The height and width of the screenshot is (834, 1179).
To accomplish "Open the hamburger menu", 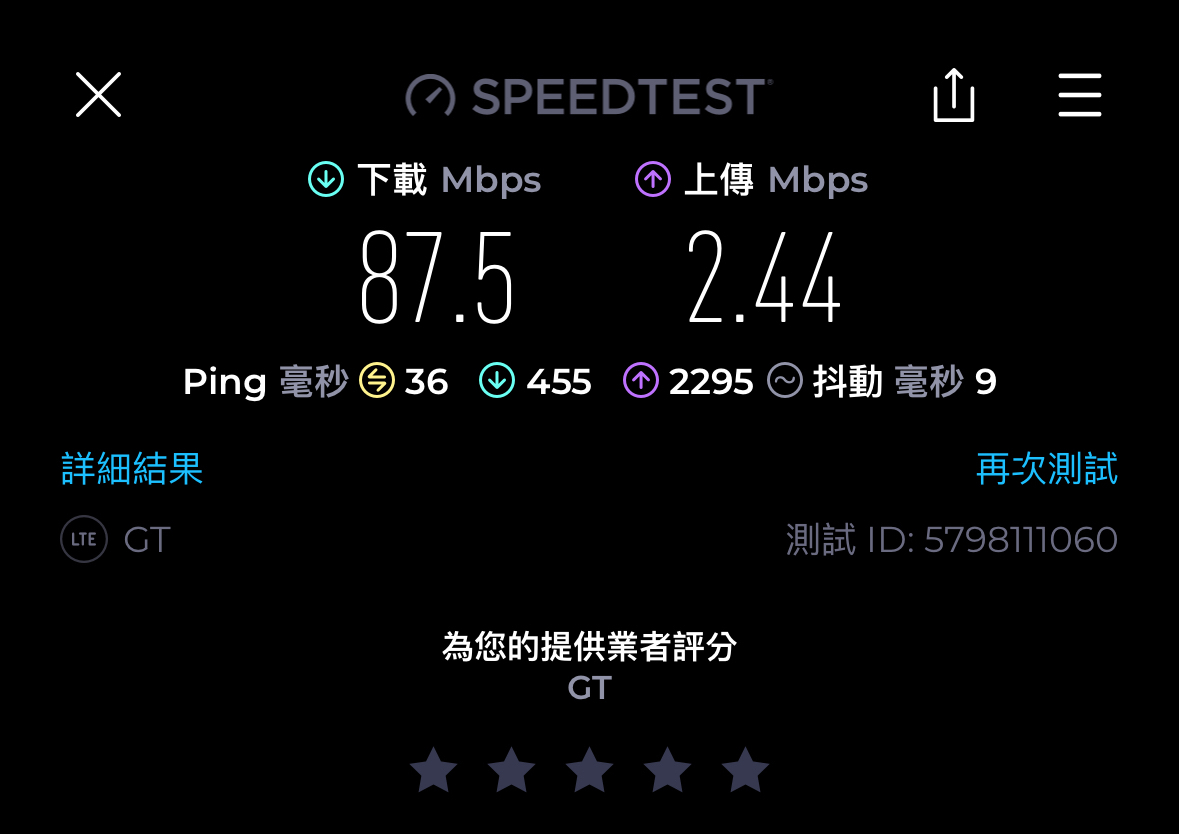I will click(x=1080, y=95).
